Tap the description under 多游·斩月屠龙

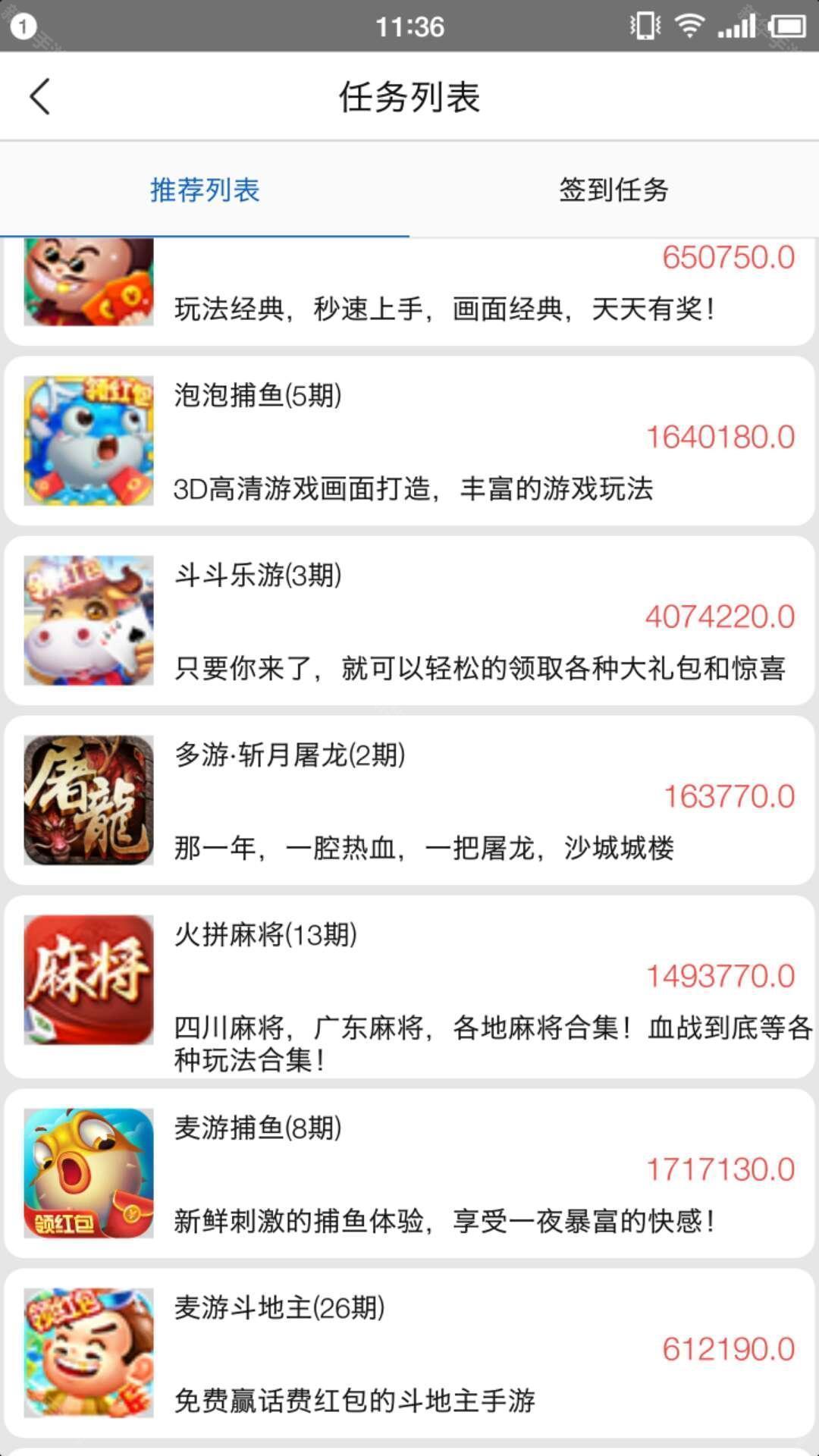[425, 849]
